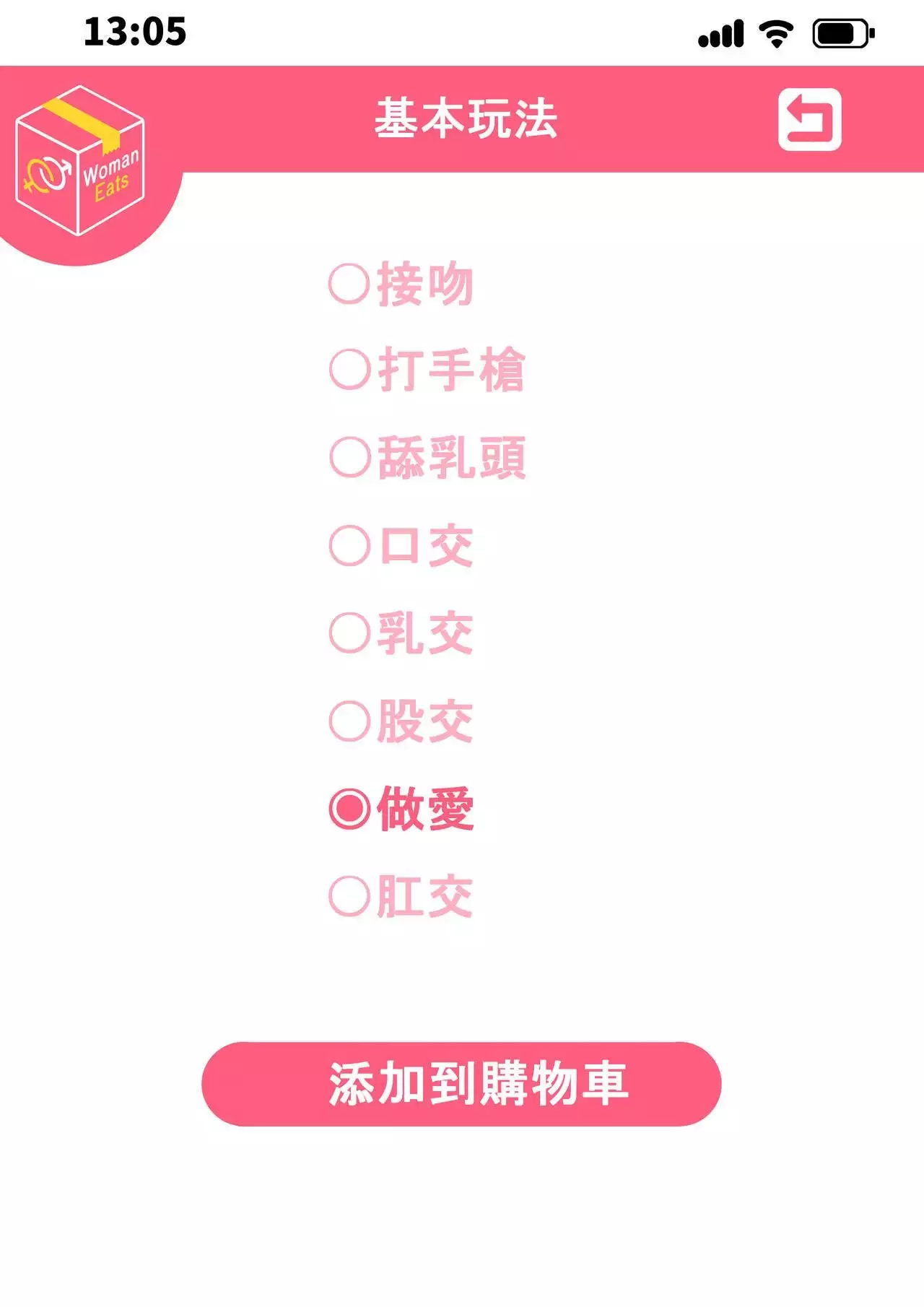Select the 接吻 radio option
This screenshot has height=1307, width=924.
(x=350, y=284)
